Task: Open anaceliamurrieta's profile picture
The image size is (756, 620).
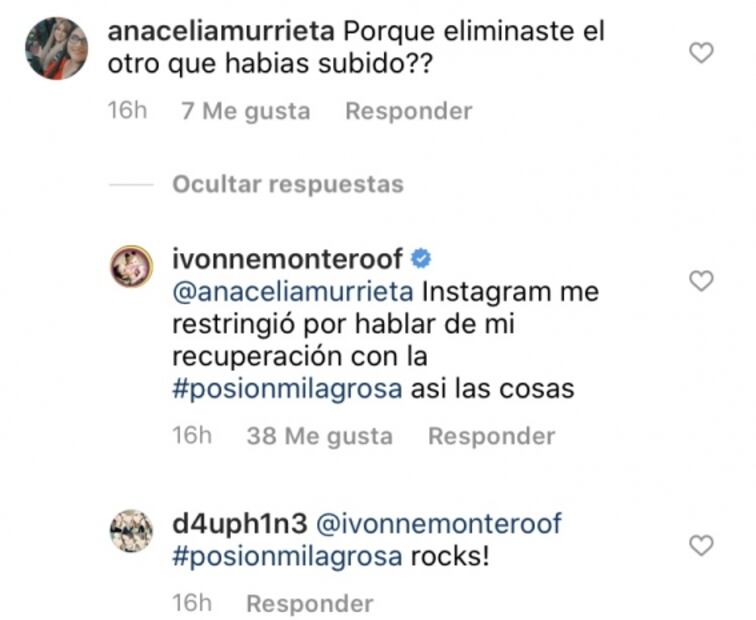Action: (x=57, y=48)
